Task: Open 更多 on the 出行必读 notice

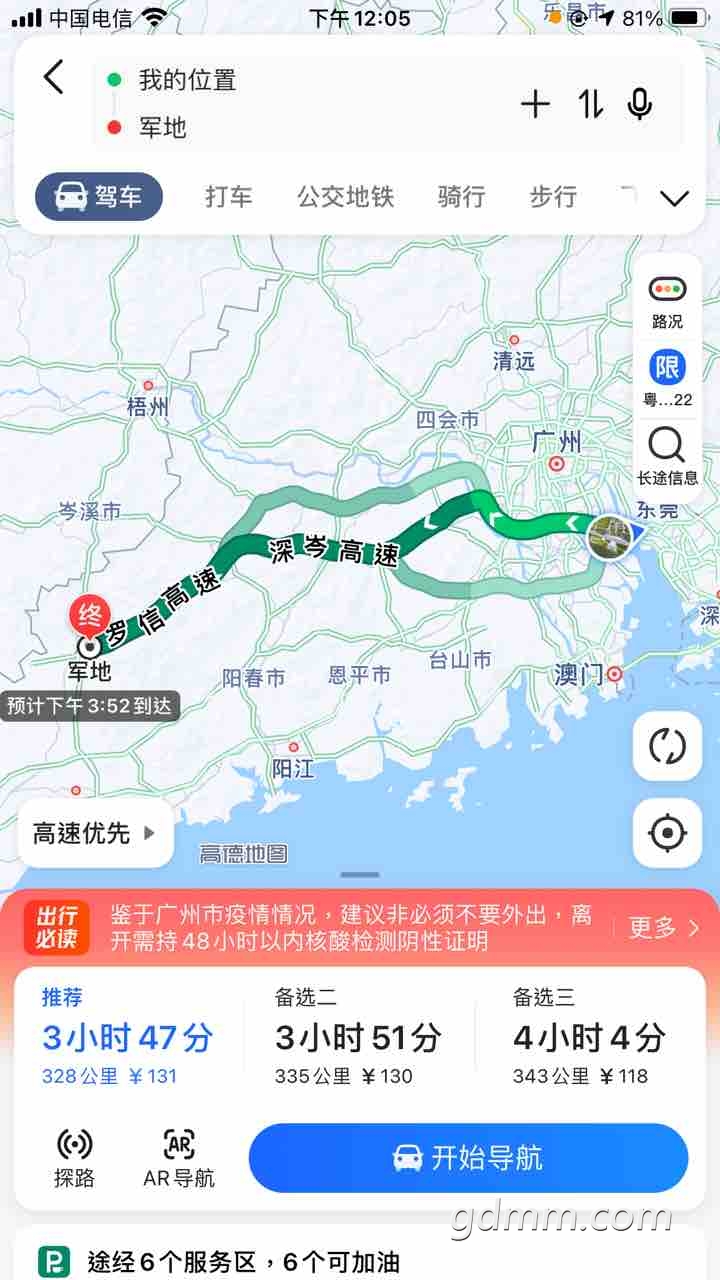Action: tap(664, 928)
